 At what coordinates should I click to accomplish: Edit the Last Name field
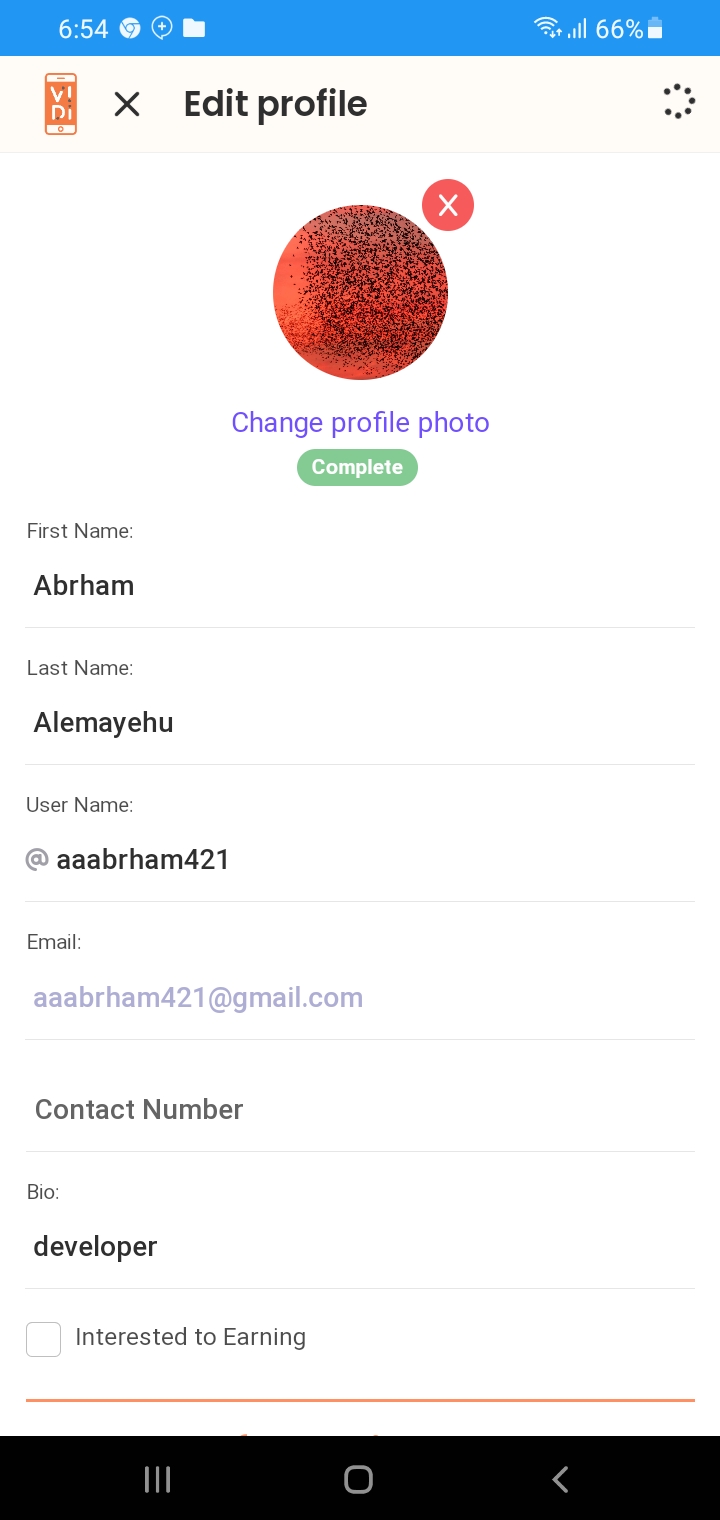(360, 723)
